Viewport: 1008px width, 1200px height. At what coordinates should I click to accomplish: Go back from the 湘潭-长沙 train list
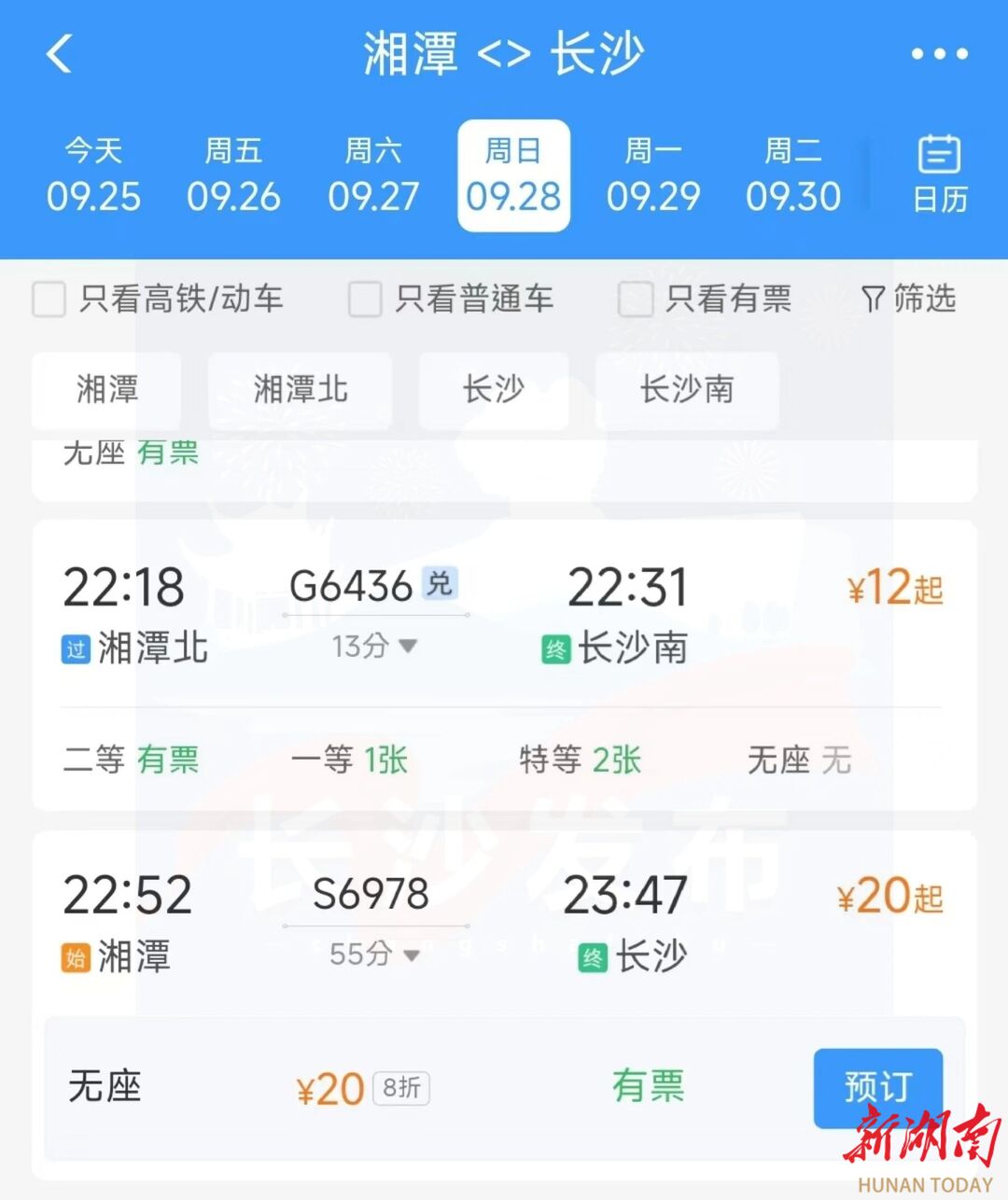(x=59, y=53)
